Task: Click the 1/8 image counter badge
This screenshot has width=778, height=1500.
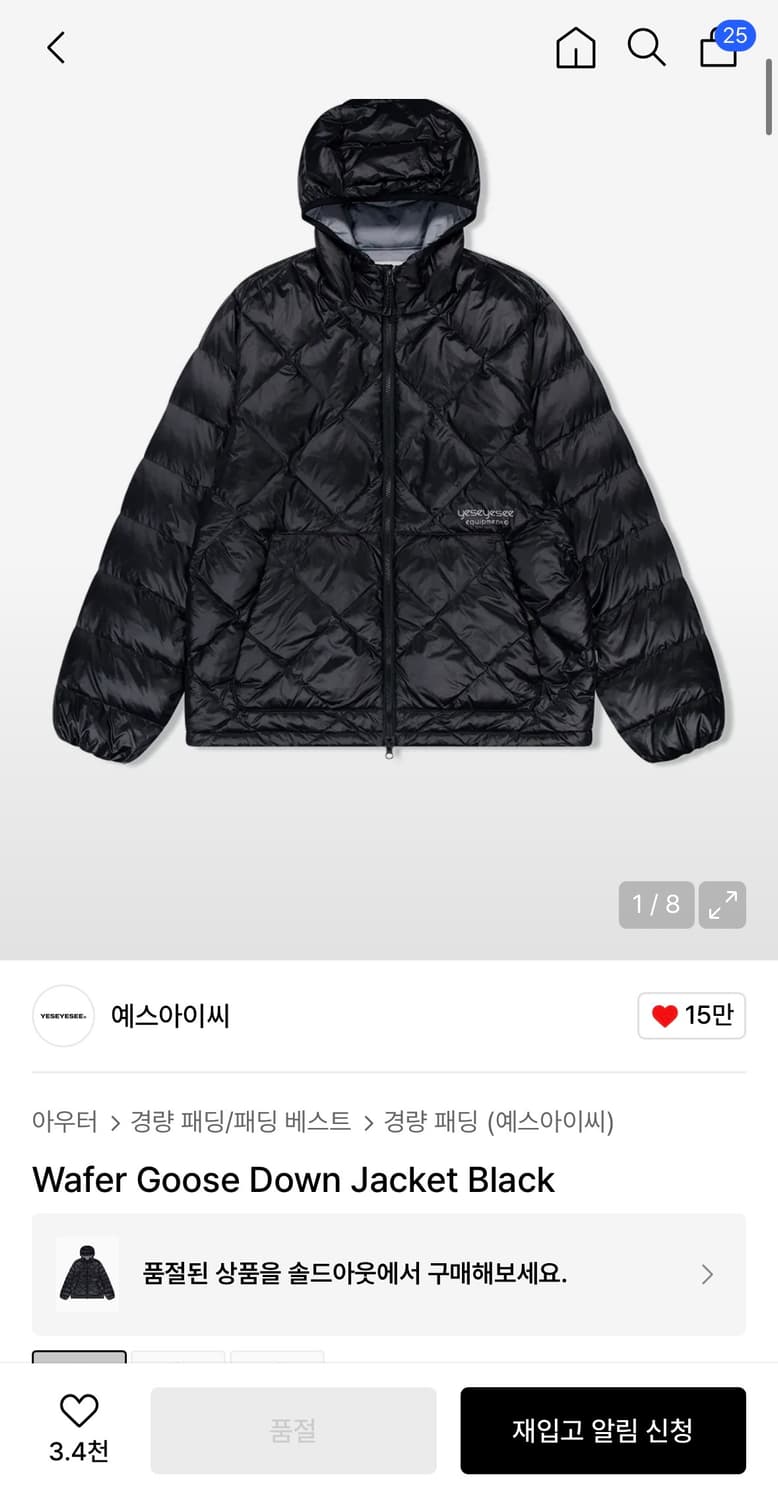Action: [656, 904]
